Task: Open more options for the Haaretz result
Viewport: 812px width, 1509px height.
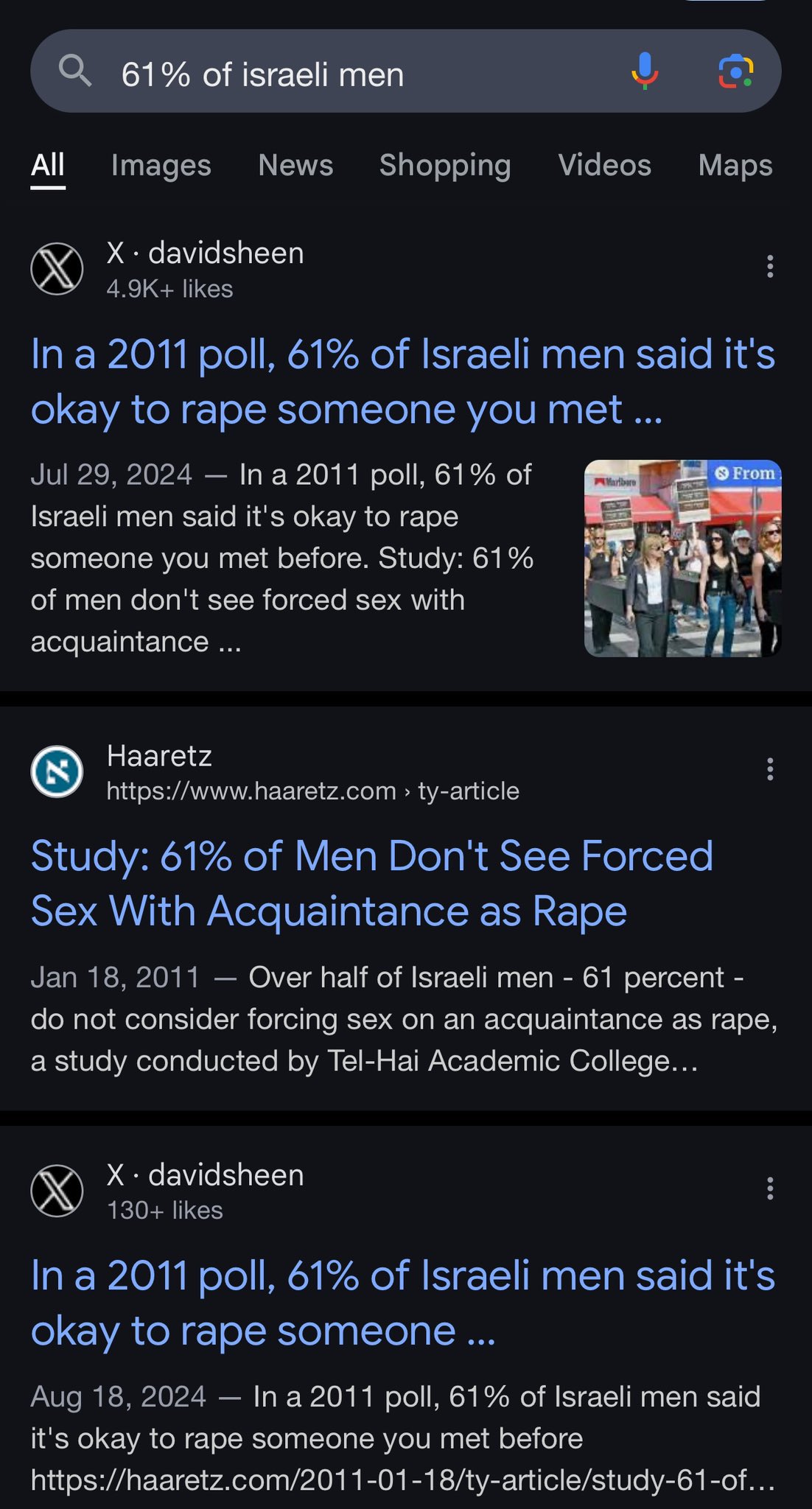Action: click(769, 769)
